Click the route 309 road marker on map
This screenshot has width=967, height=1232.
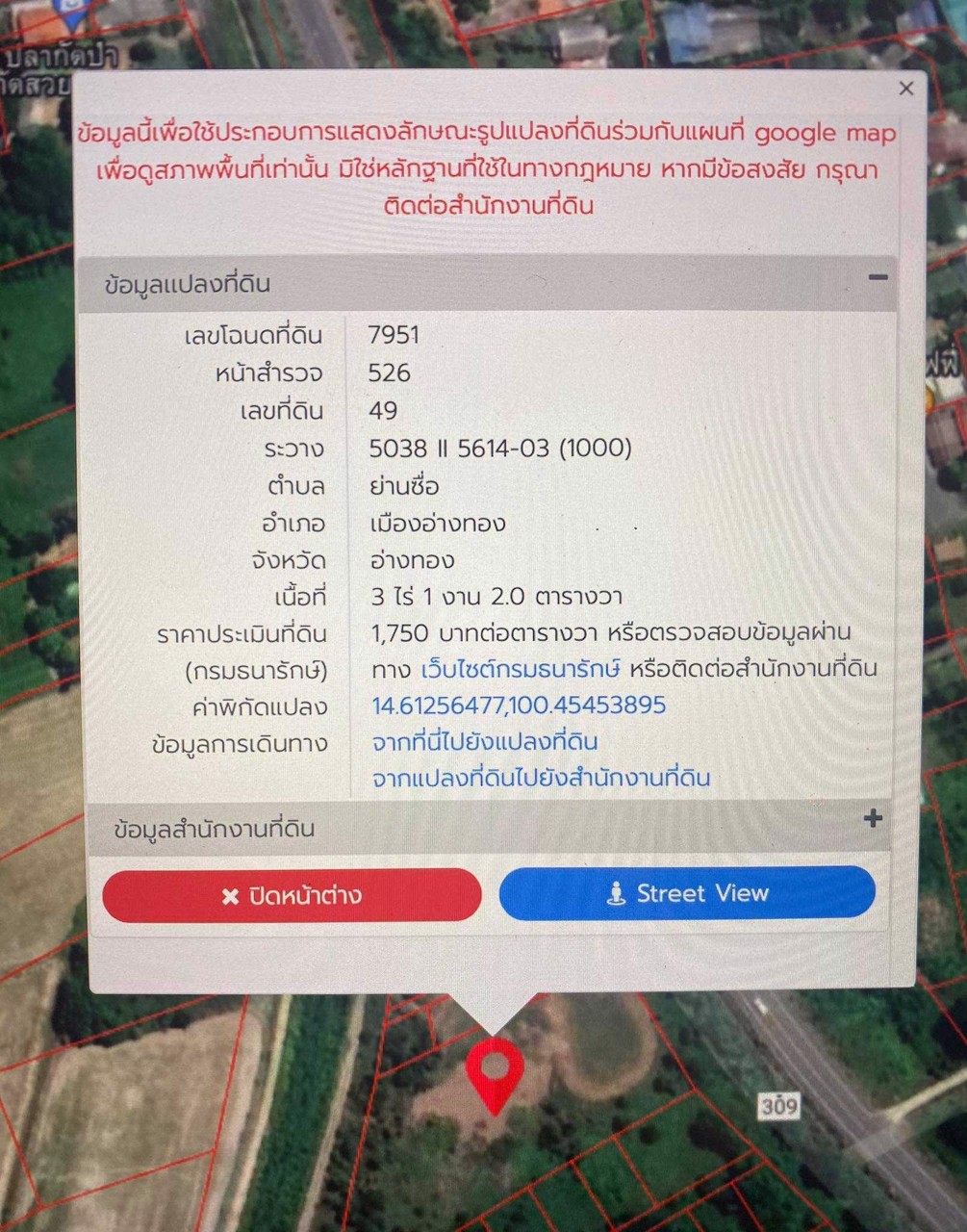tap(779, 1107)
